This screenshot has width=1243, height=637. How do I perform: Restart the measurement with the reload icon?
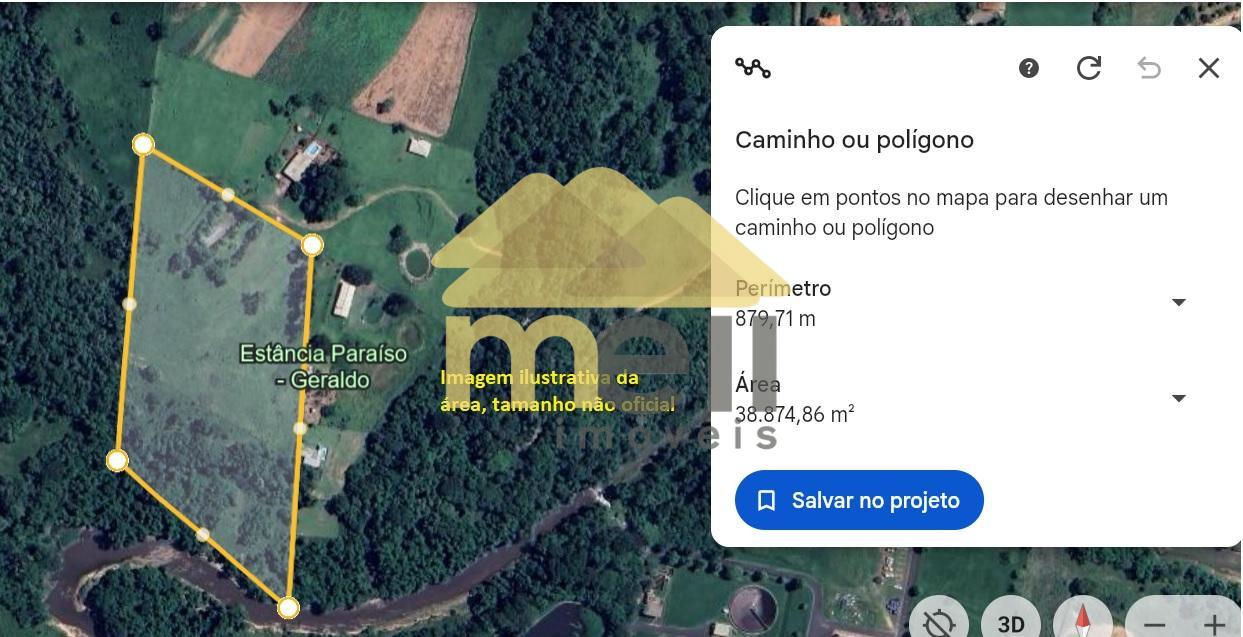pos(1089,68)
